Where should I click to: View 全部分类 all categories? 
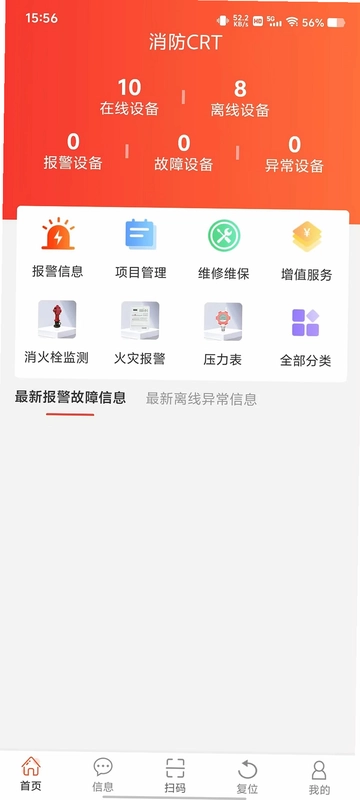(x=305, y=337)
